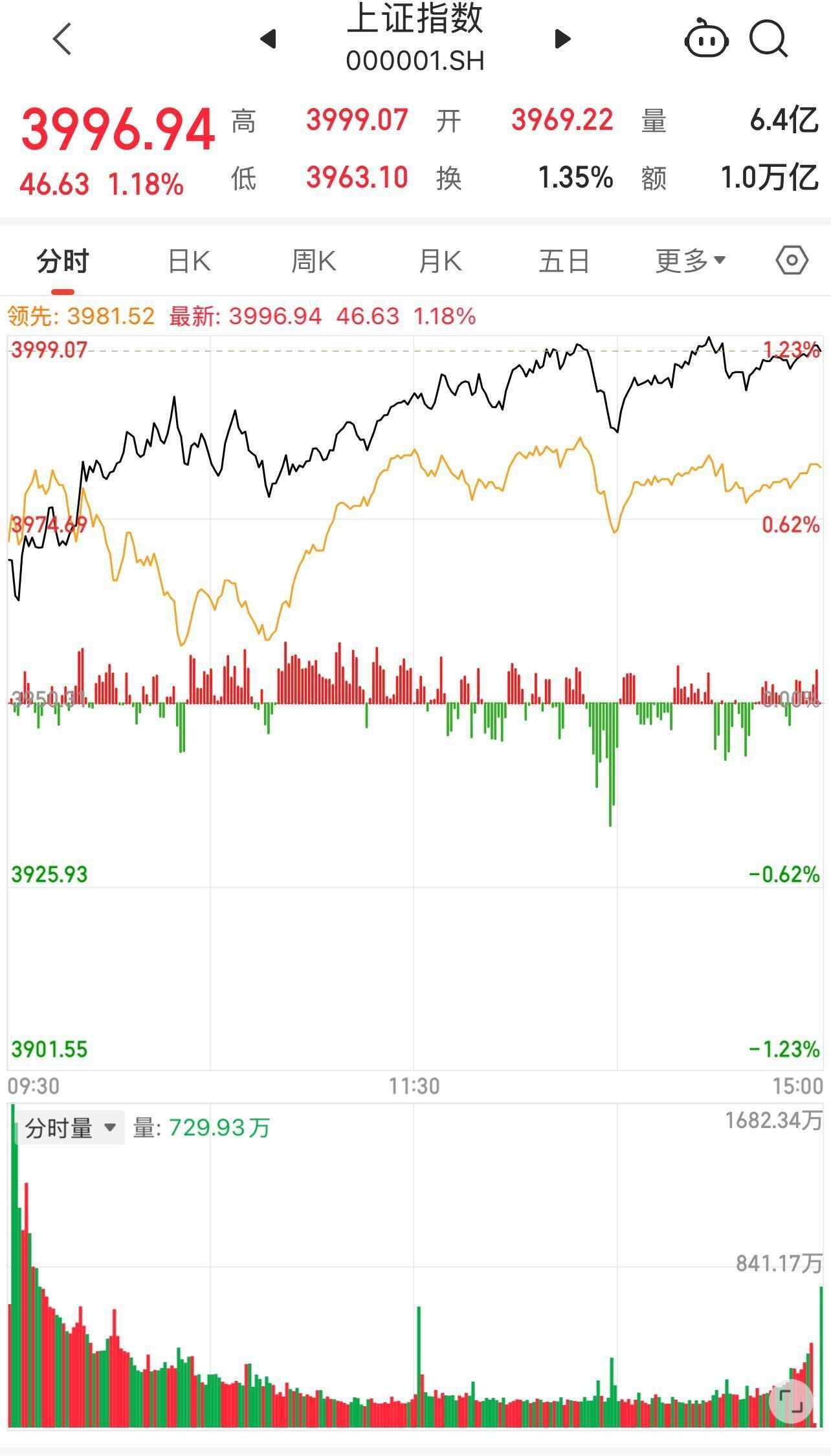831x1456 pixels.
Task: Switch to the 日K tab
Action: 188,260
